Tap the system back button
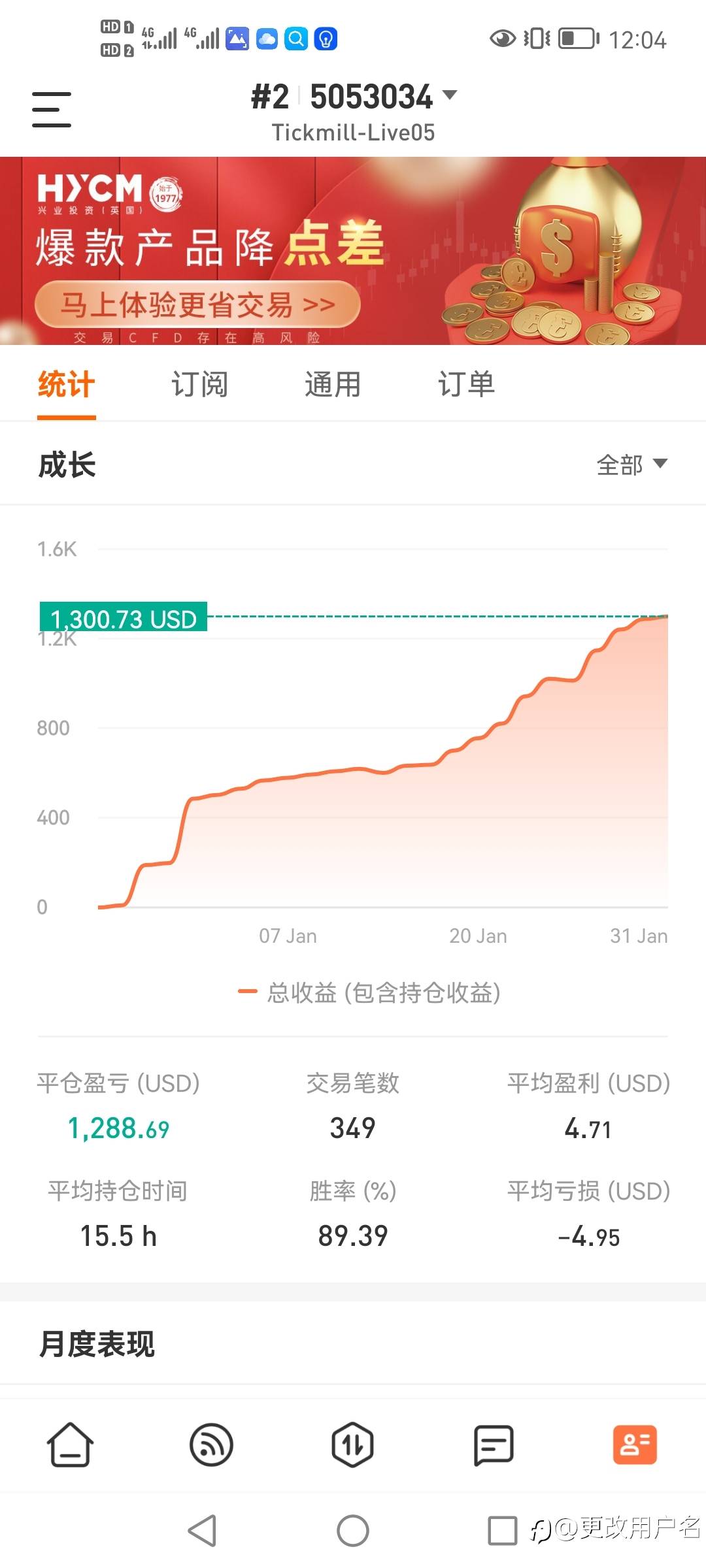This screenshot has height=1568, width=706. click(x=203, y=1530)
